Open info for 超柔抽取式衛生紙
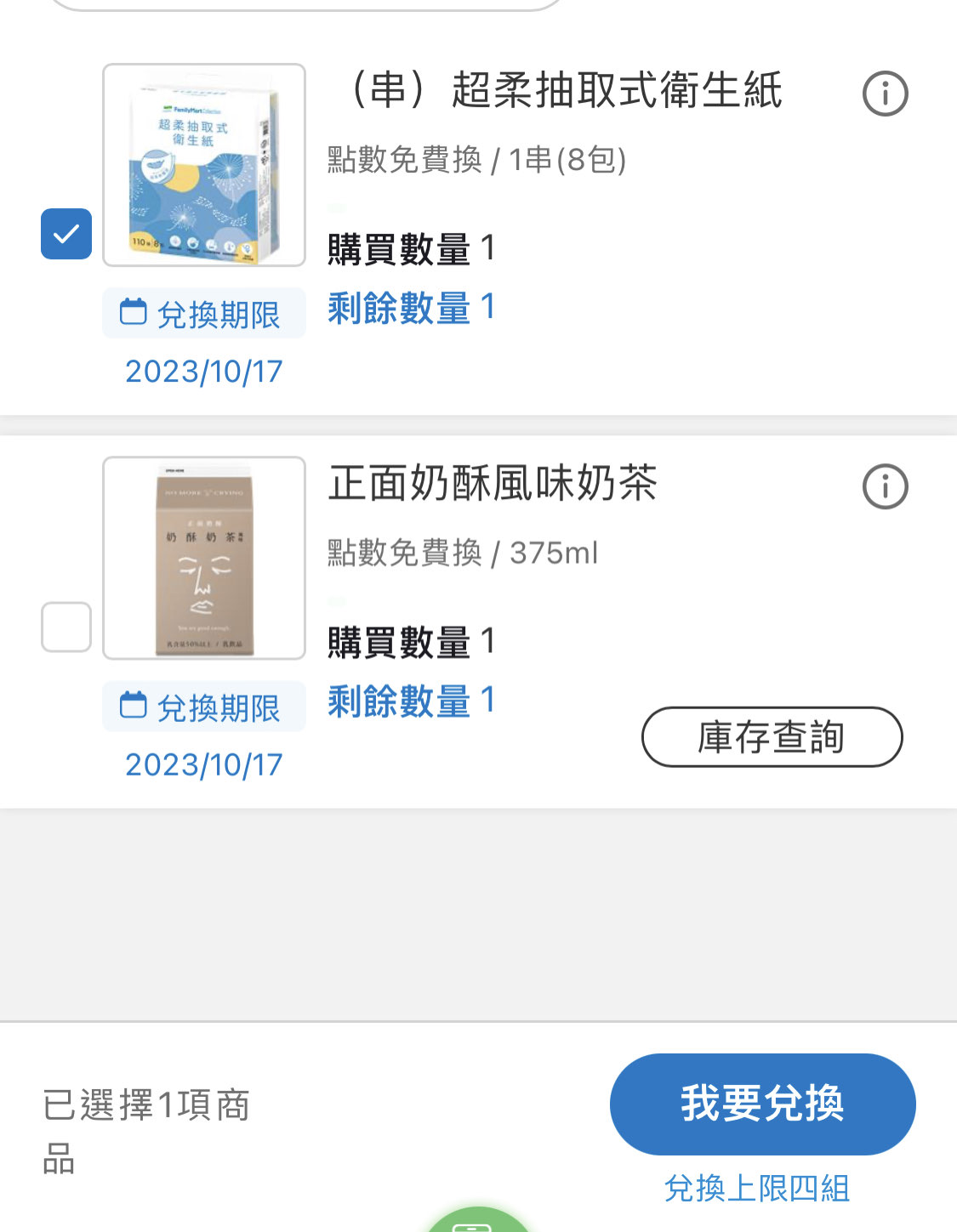This screenshot has height=1232, width=957. 885,94
